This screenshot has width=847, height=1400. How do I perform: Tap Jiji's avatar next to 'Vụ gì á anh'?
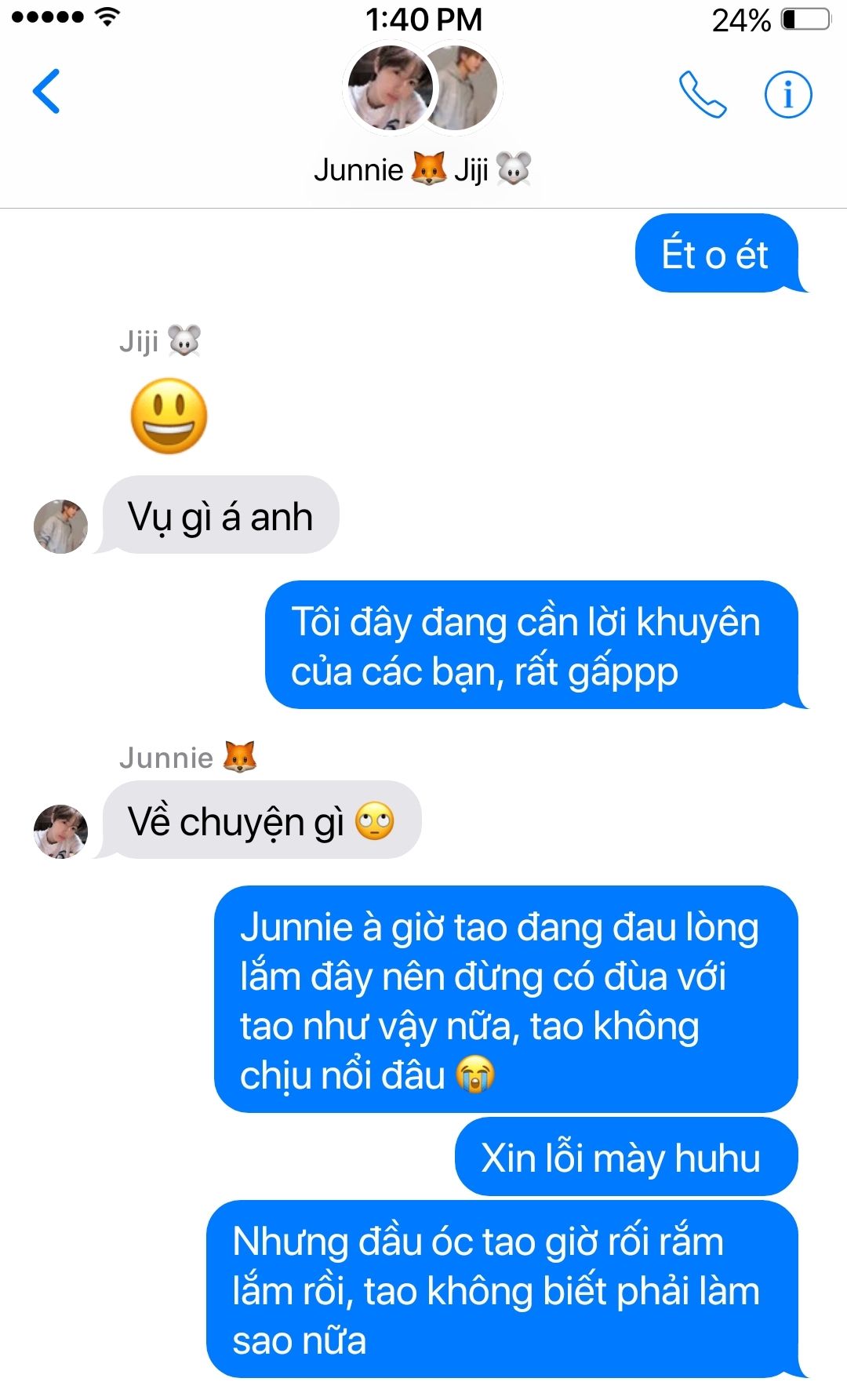click(60, 526)
